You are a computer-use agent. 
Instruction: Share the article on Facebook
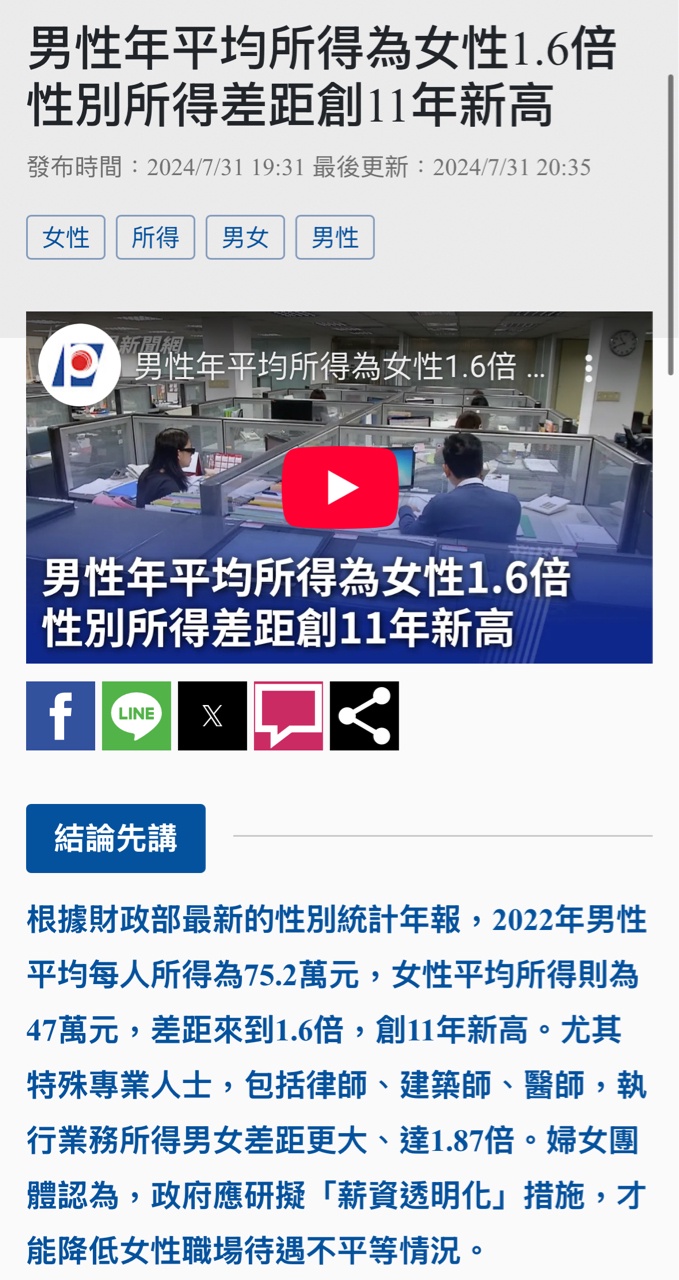(60, 716)
